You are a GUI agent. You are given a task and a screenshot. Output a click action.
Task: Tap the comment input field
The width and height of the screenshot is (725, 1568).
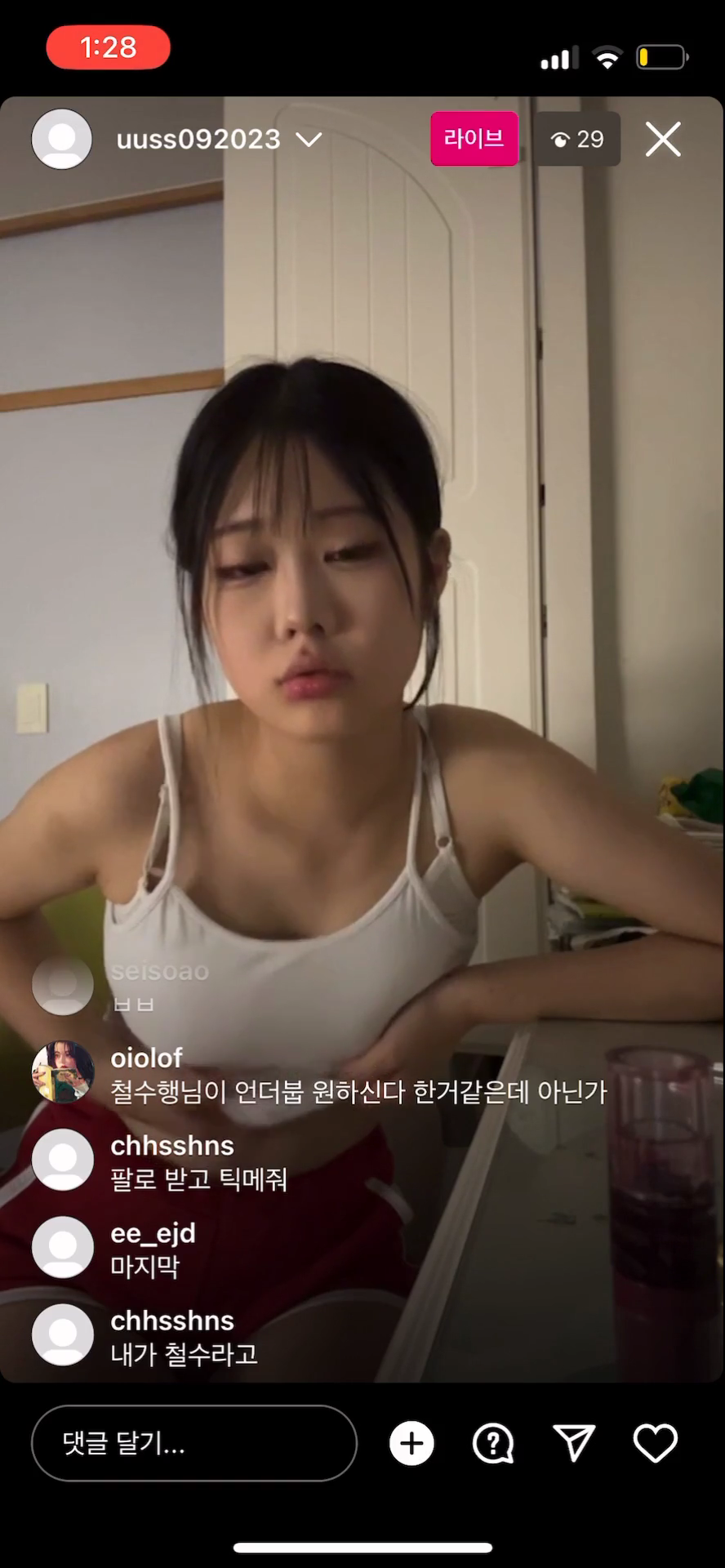click(x=193, y=1443)
